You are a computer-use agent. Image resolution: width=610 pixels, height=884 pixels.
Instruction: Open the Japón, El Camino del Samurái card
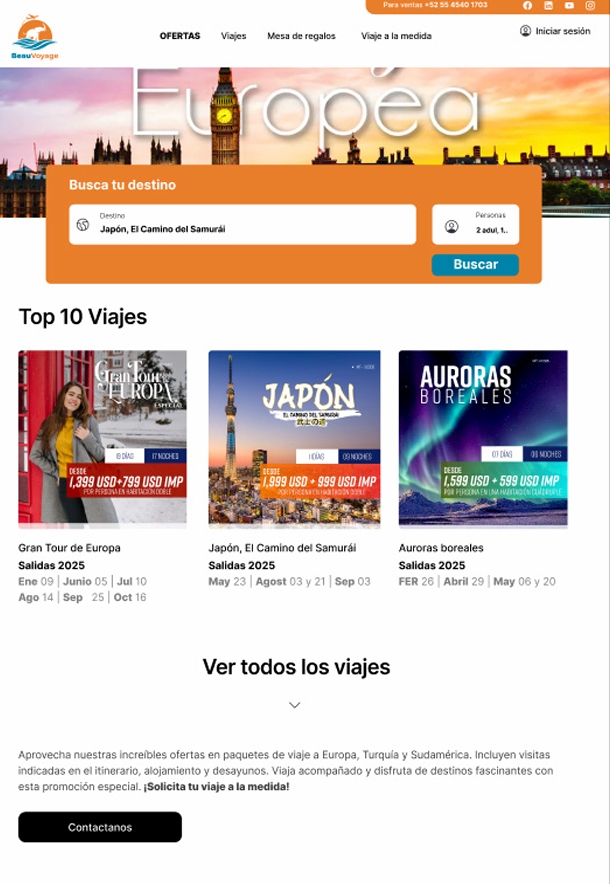(294, 438)
